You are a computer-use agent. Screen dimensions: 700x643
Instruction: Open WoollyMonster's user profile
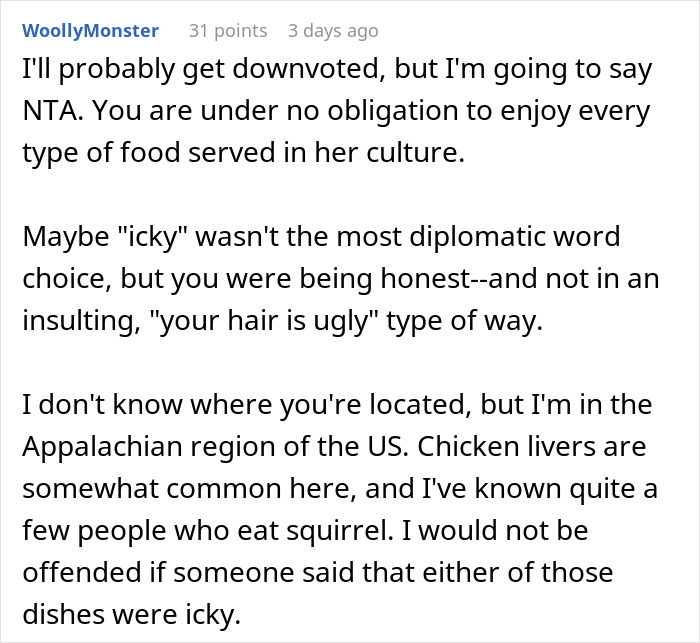(90, 31)
